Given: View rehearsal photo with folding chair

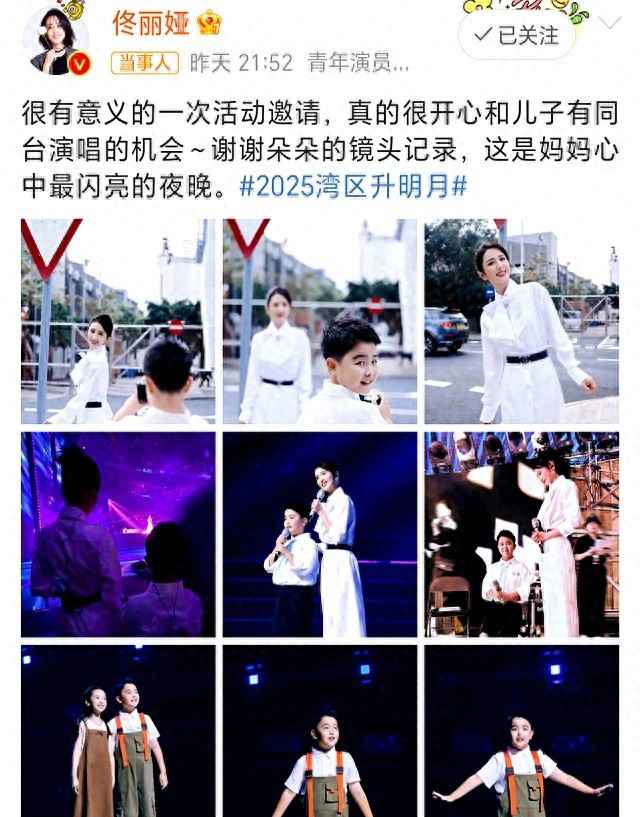Looking at the screenshot, I should pyautogui.click(x=521, y=534).
